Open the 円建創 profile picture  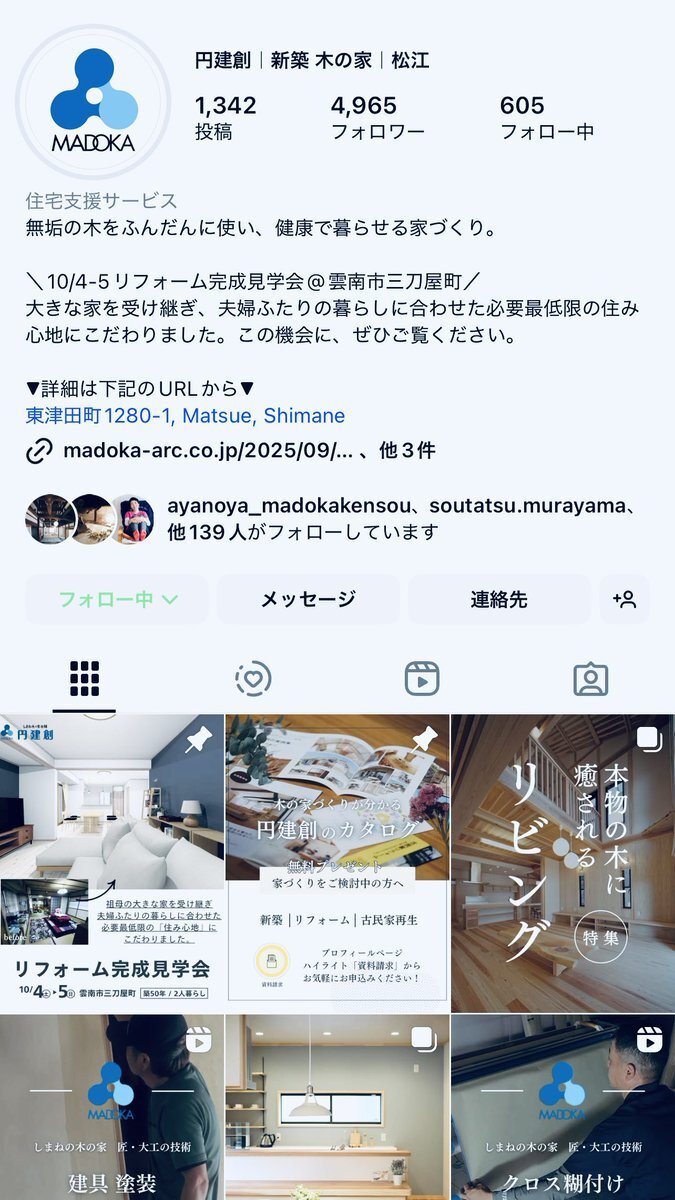pyautogui.click(x=93, y=103)
